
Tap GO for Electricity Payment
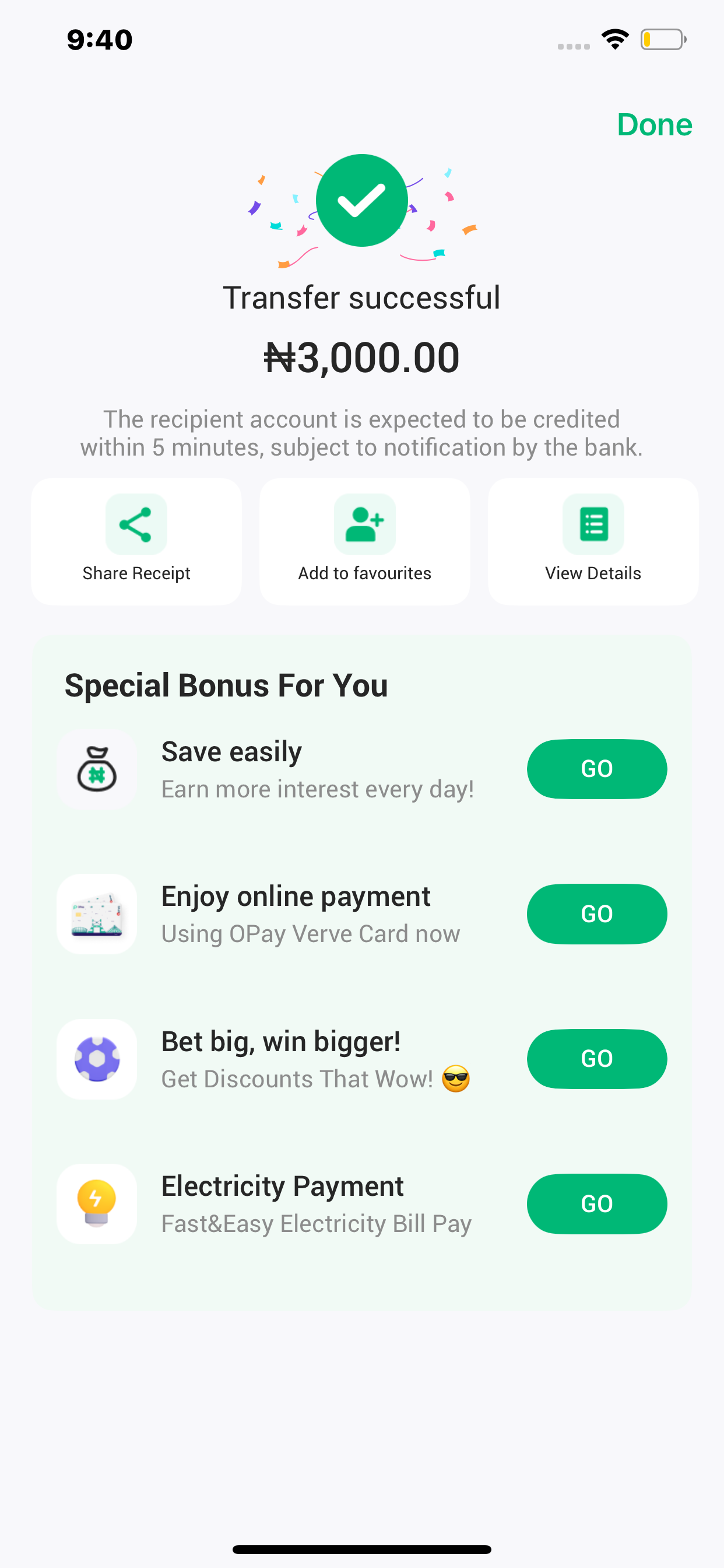[x=596, y=1203]
